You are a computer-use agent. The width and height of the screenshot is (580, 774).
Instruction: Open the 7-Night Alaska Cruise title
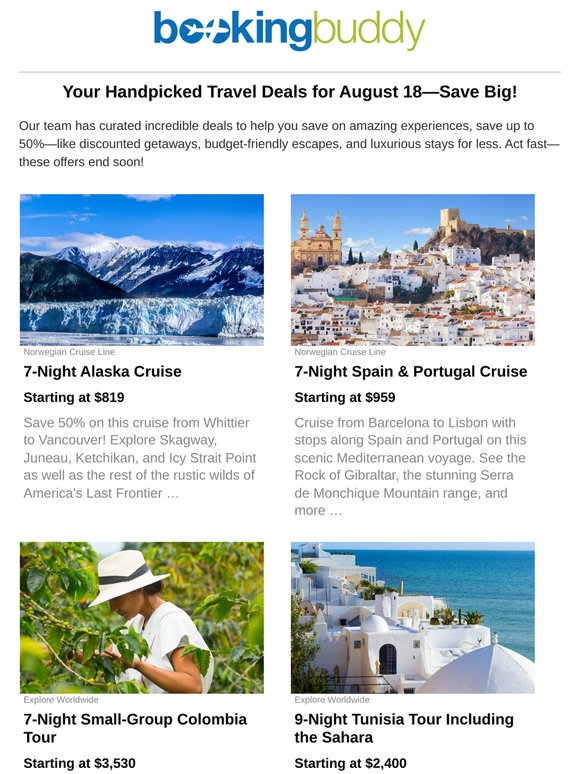click(102, 371)
